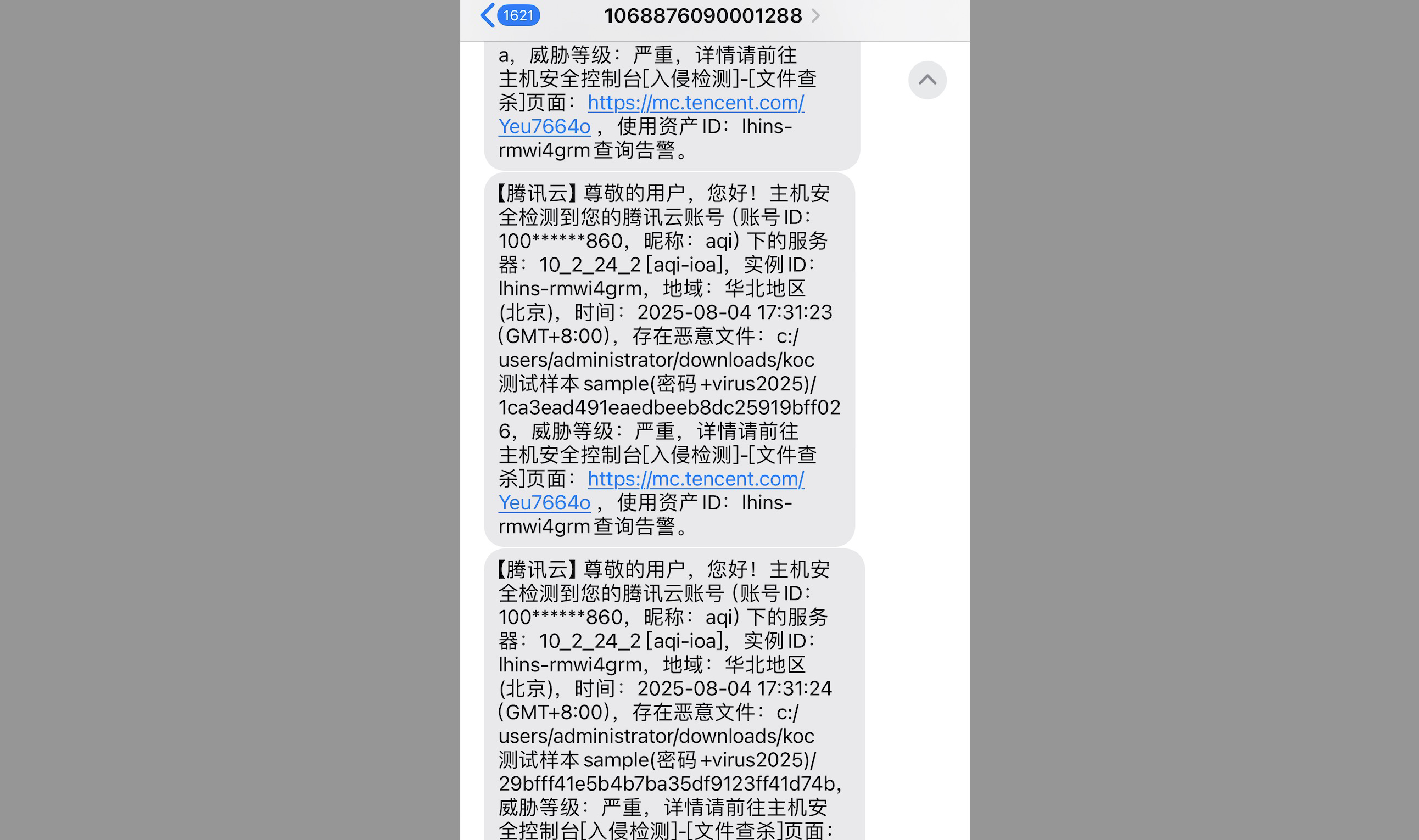
Task: Go back to the messages list
Action: [x=509, y=15]
